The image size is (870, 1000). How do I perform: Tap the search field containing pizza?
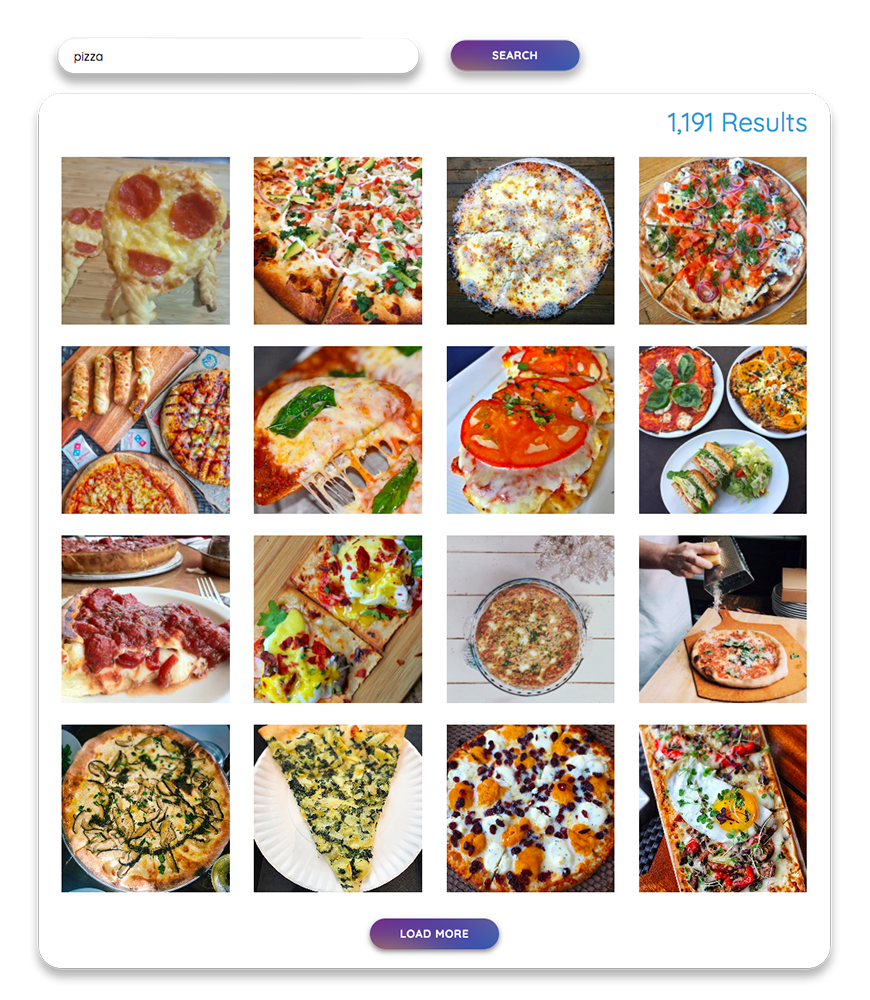[237, 57]
